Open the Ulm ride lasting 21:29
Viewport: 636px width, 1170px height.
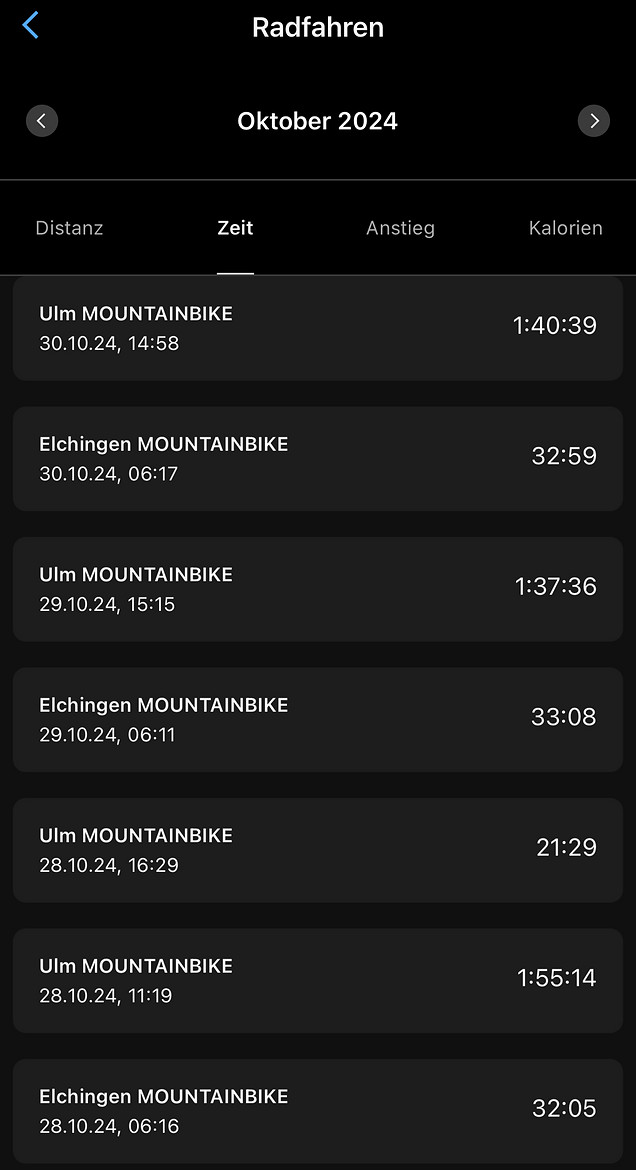click(x=318, y=851)
